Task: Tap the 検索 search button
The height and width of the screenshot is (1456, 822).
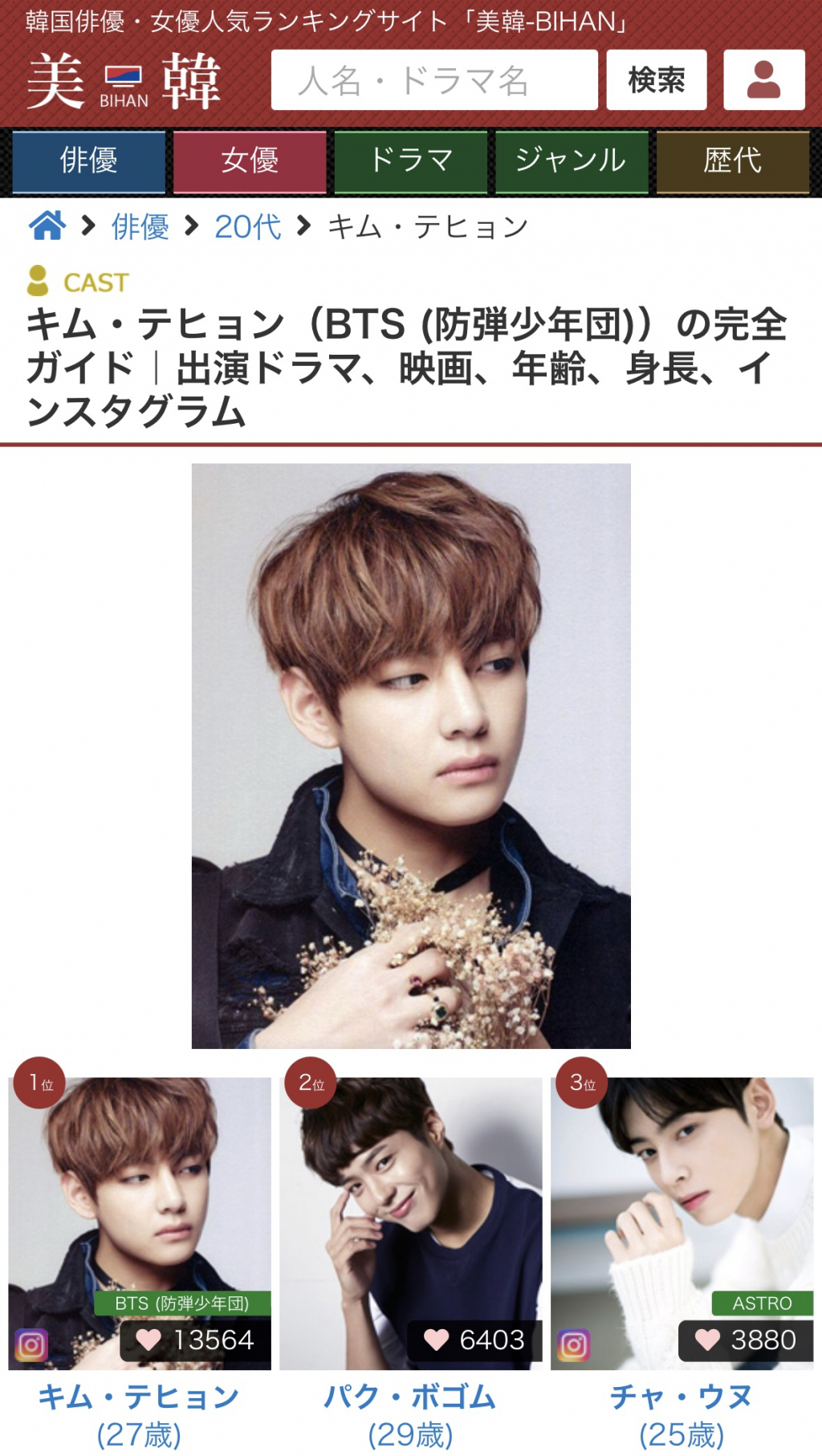Action: [656, 80]
